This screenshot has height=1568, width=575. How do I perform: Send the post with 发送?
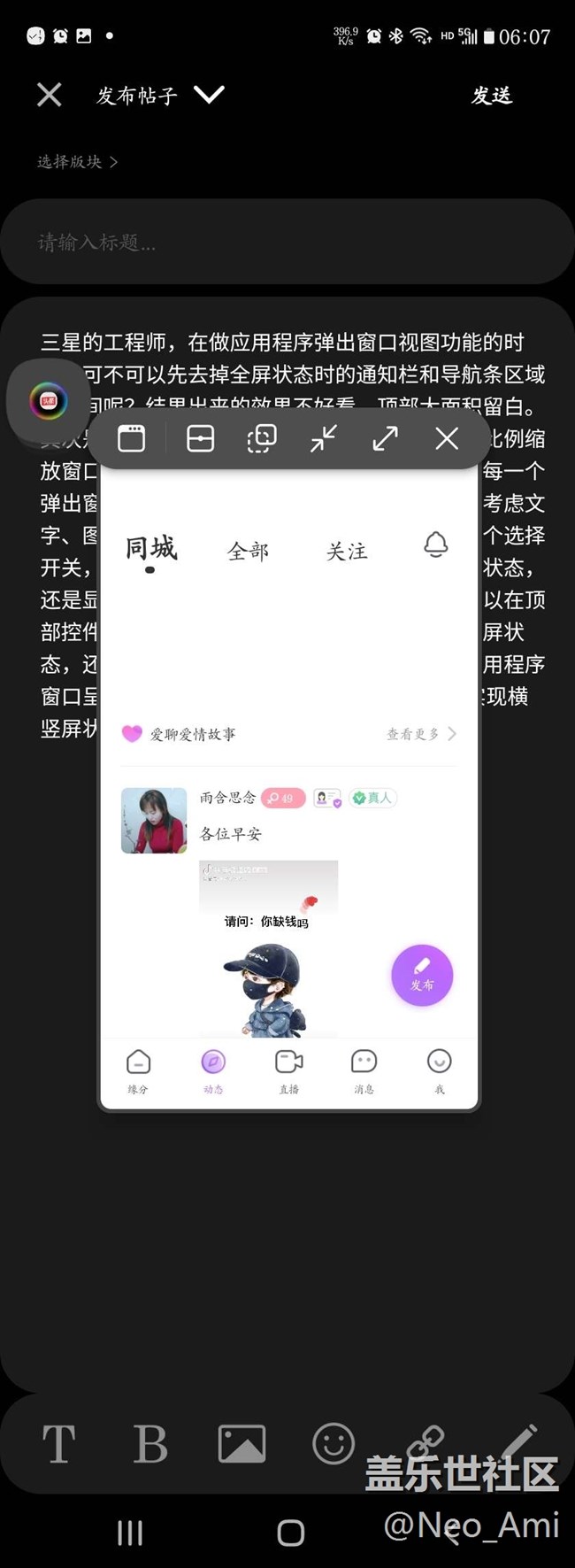coord(492,96)
